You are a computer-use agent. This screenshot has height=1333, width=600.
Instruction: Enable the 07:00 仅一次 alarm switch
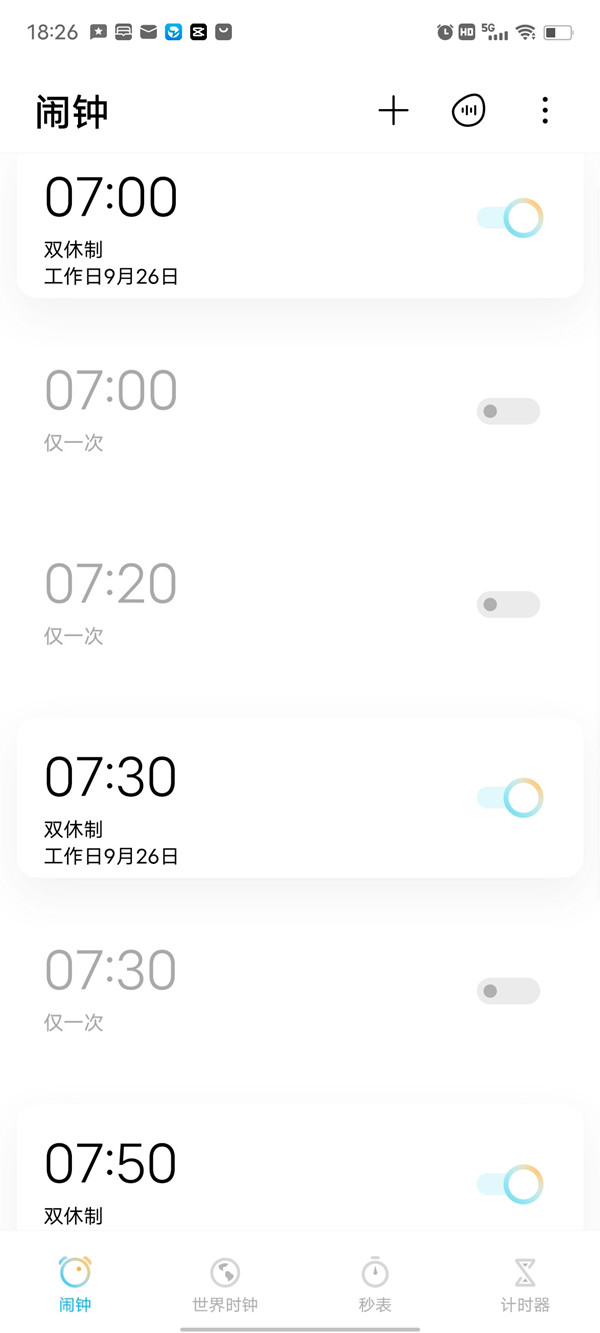tap(508, 411)
